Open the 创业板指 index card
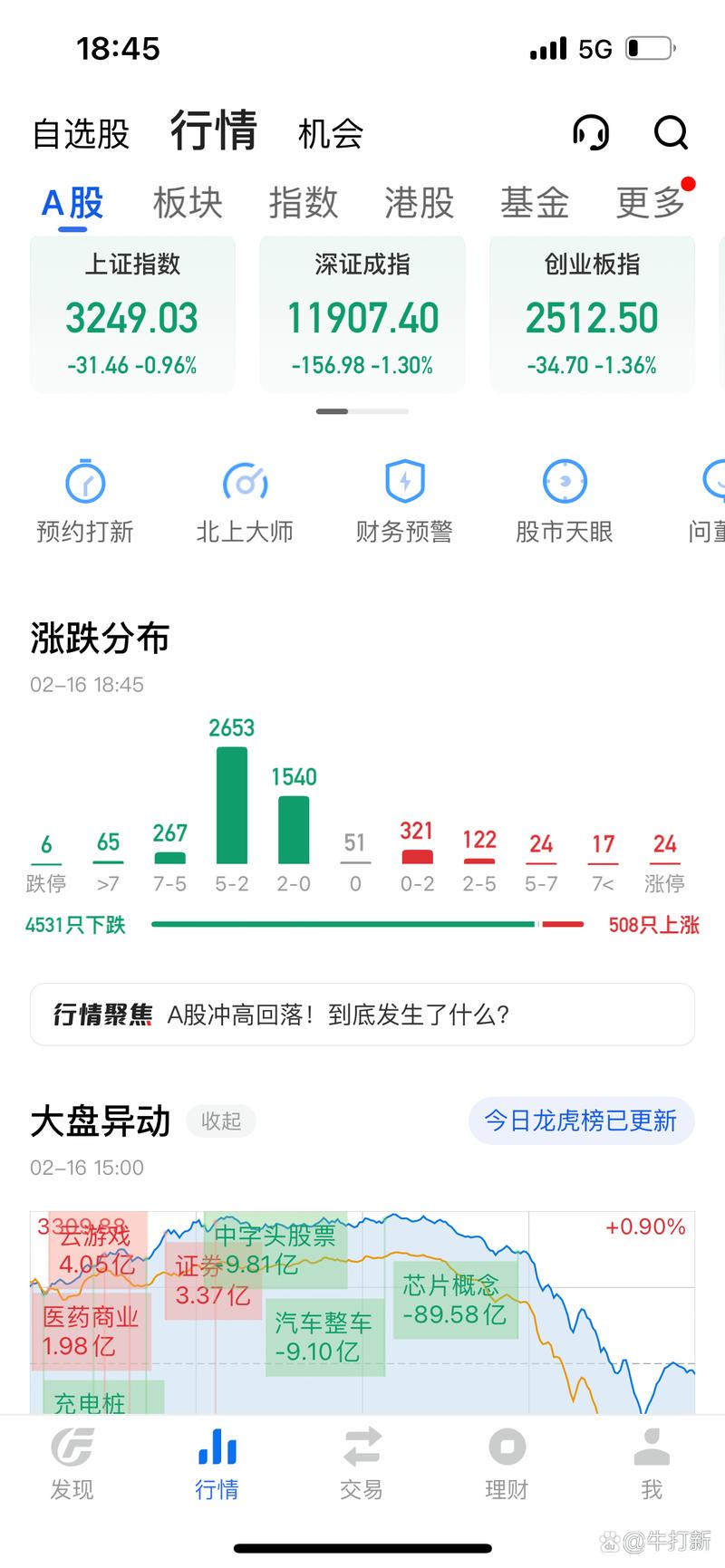This screenshot has height=1568, width=725. 592,314
